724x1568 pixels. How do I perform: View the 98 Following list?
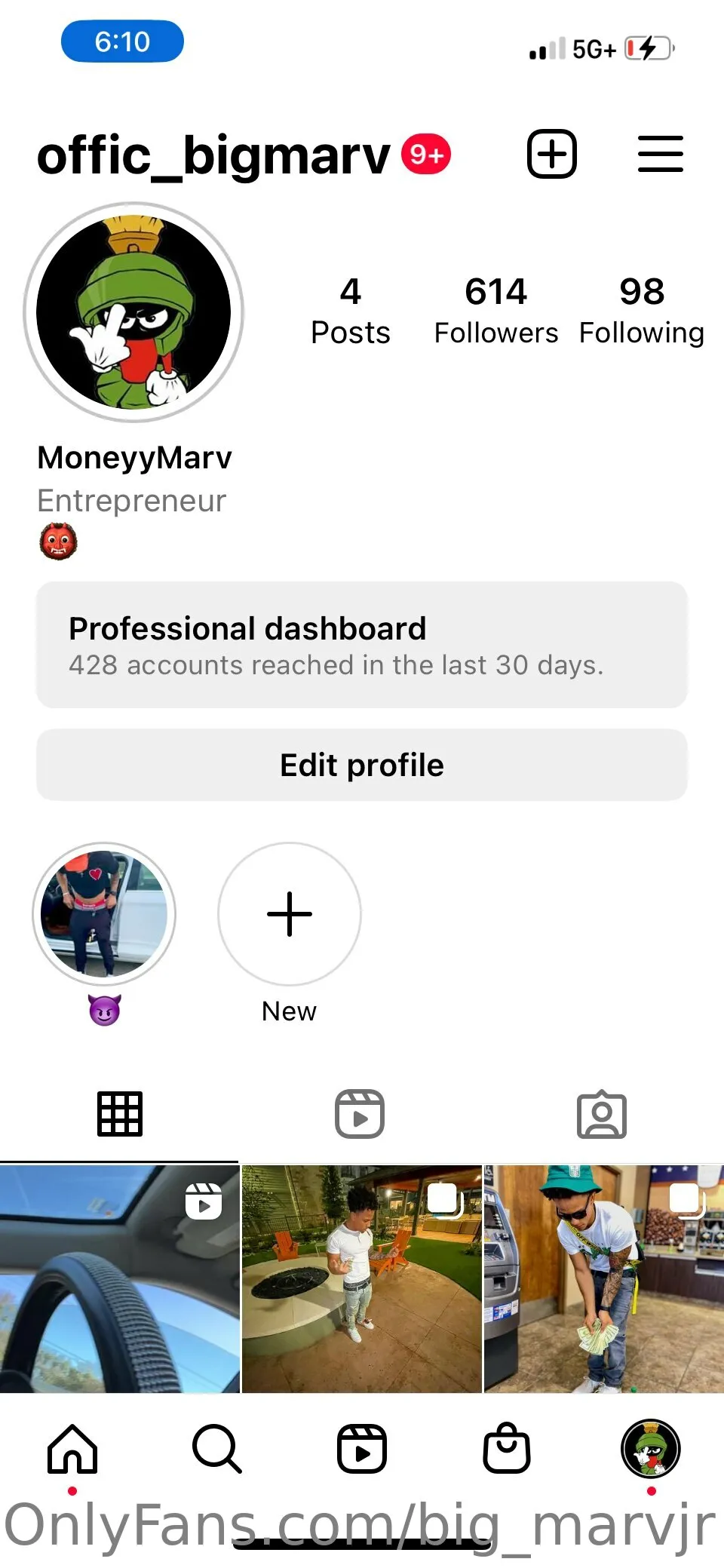[641, 309]
